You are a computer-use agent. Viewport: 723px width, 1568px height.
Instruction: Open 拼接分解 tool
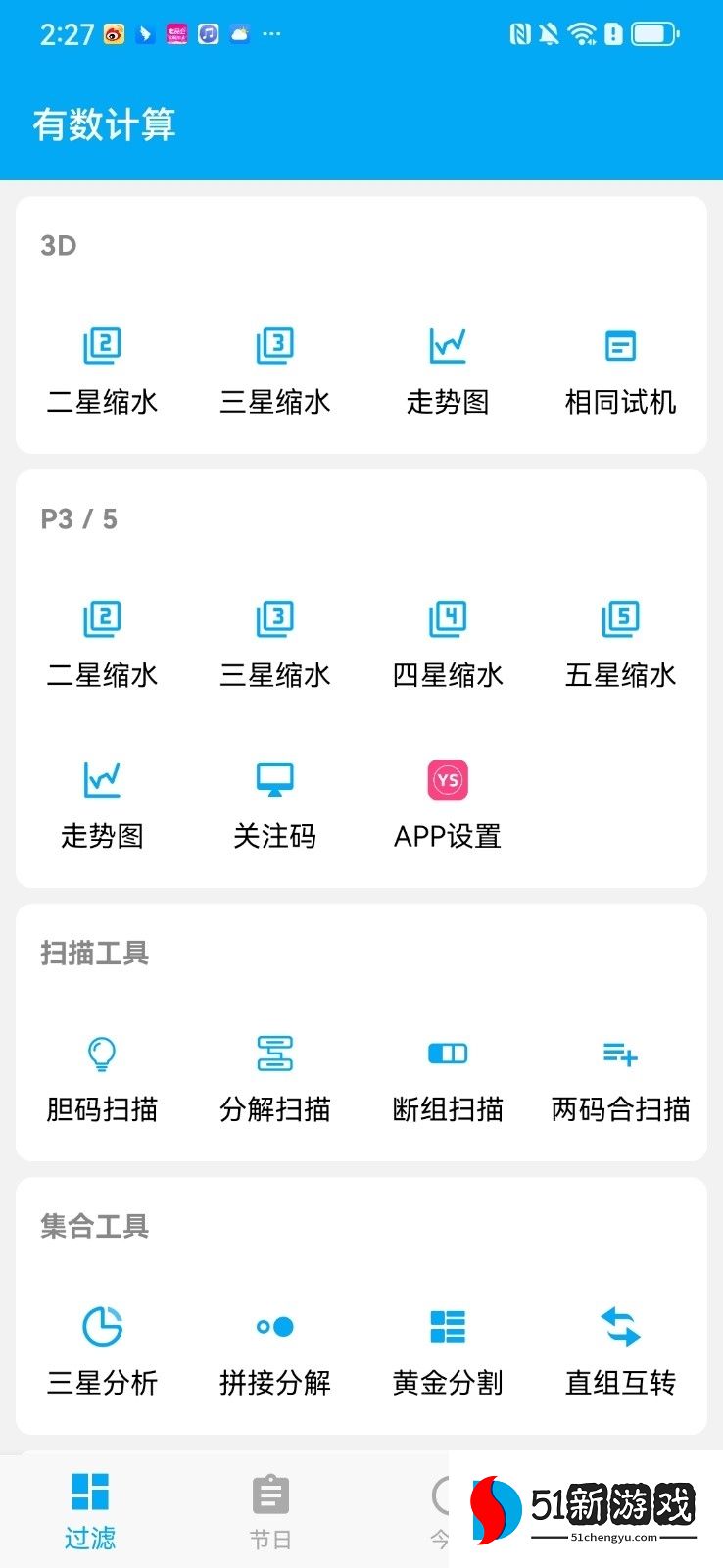(x=275, y=1353)
